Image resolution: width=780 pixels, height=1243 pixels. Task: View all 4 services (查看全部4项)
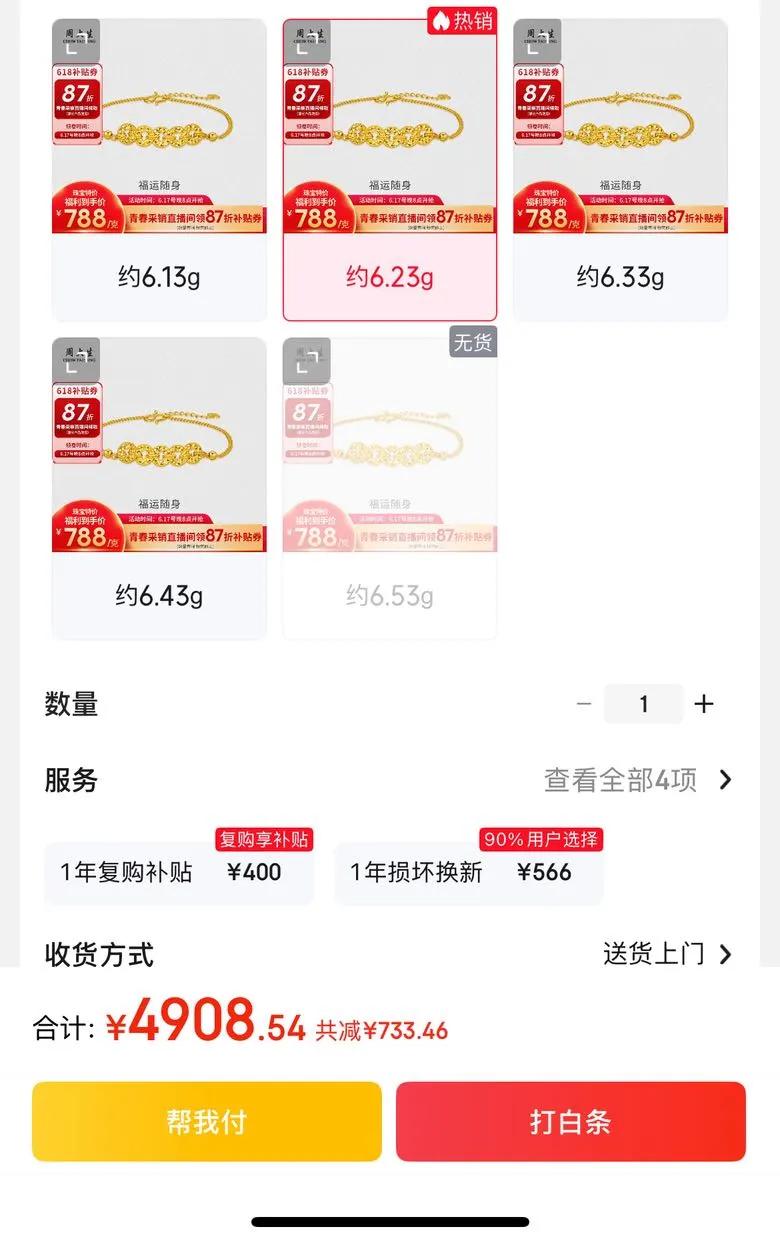(638, 780)
